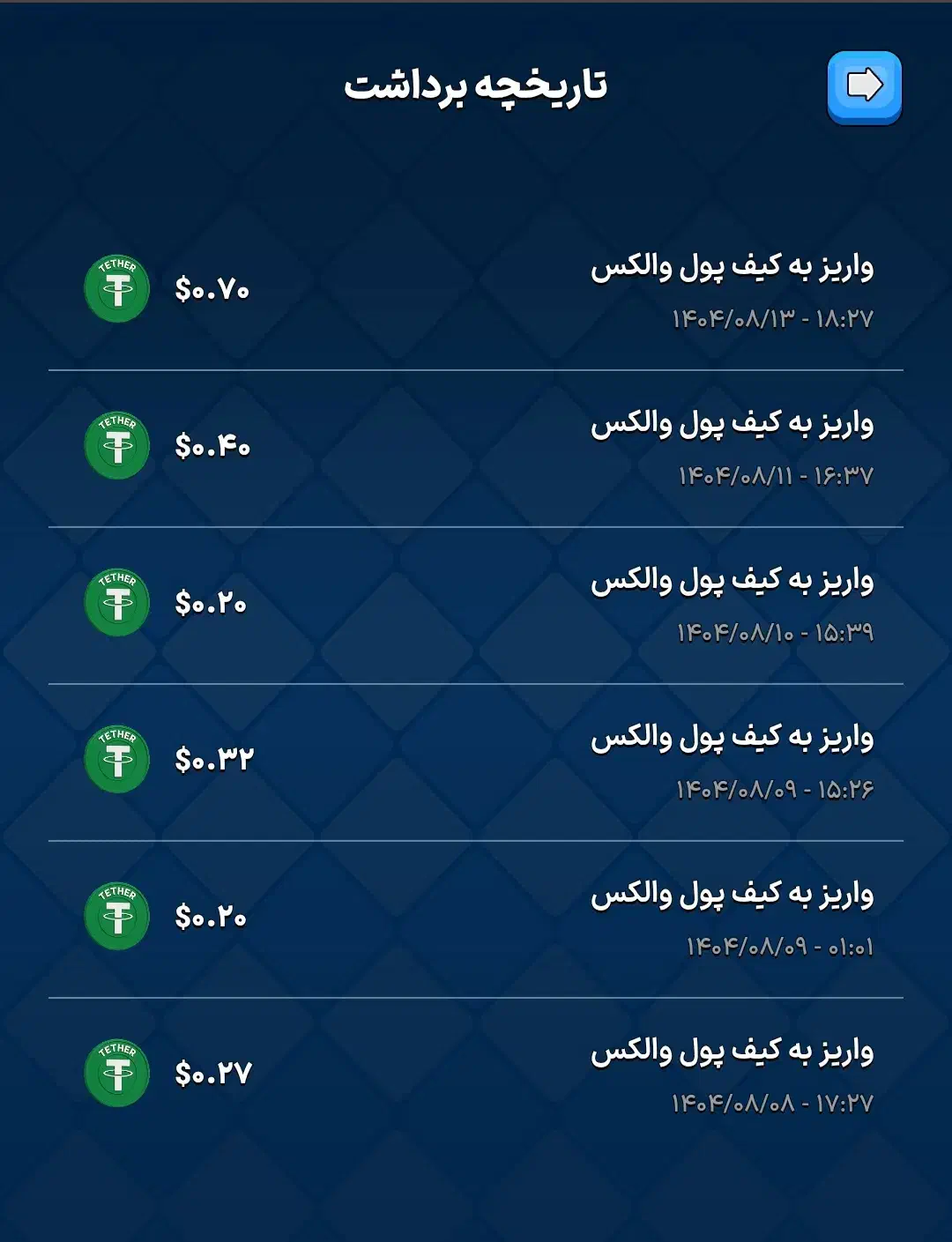Viewport: 952px width, 1242px height.
Task: Click the first واریز به کیف پول والکس entry
Action: (732, 271)
